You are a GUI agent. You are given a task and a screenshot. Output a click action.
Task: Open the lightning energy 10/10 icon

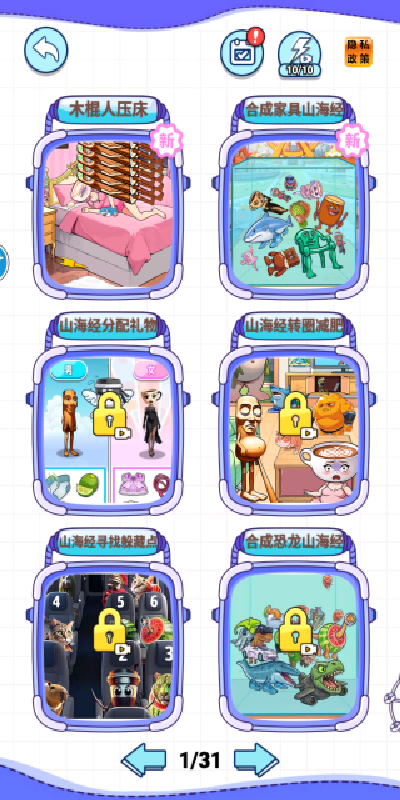point(299,54)
